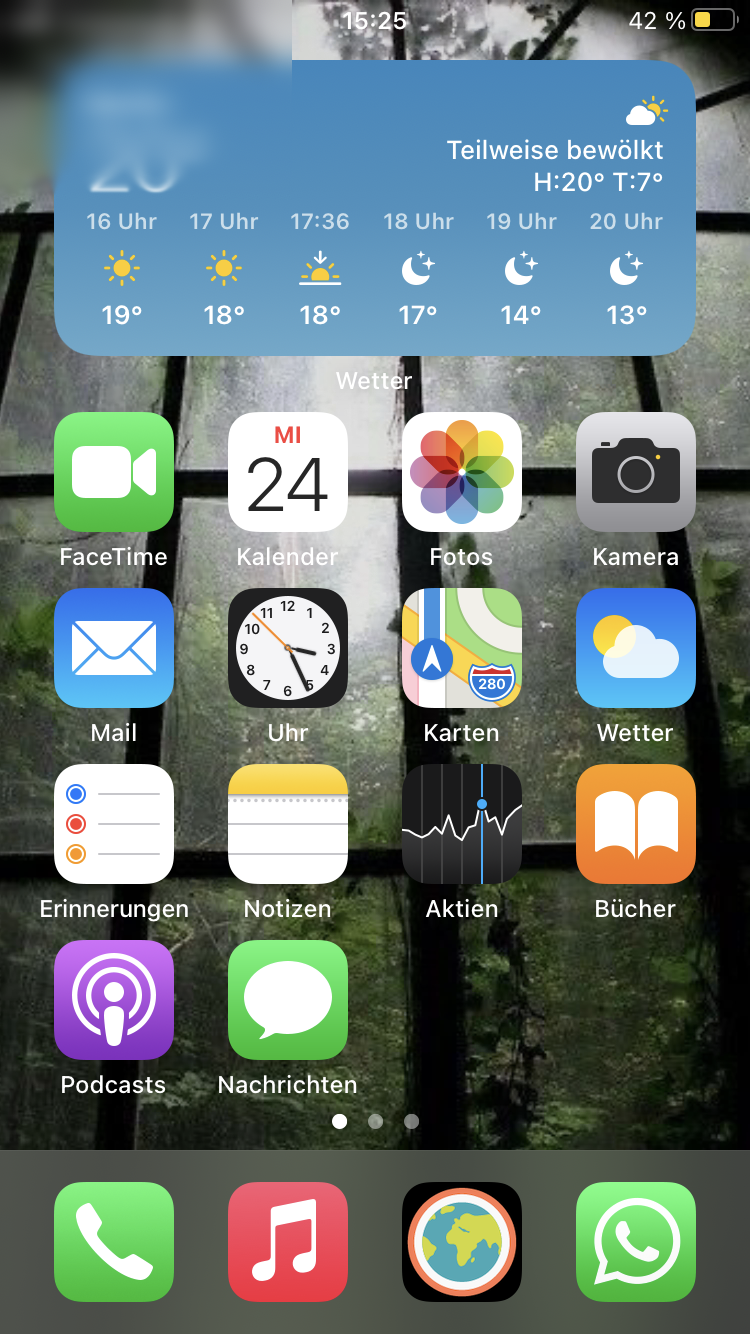Open the Fotos app
The height and width of the screenshot is (1334, 750).
click(462, 472)
